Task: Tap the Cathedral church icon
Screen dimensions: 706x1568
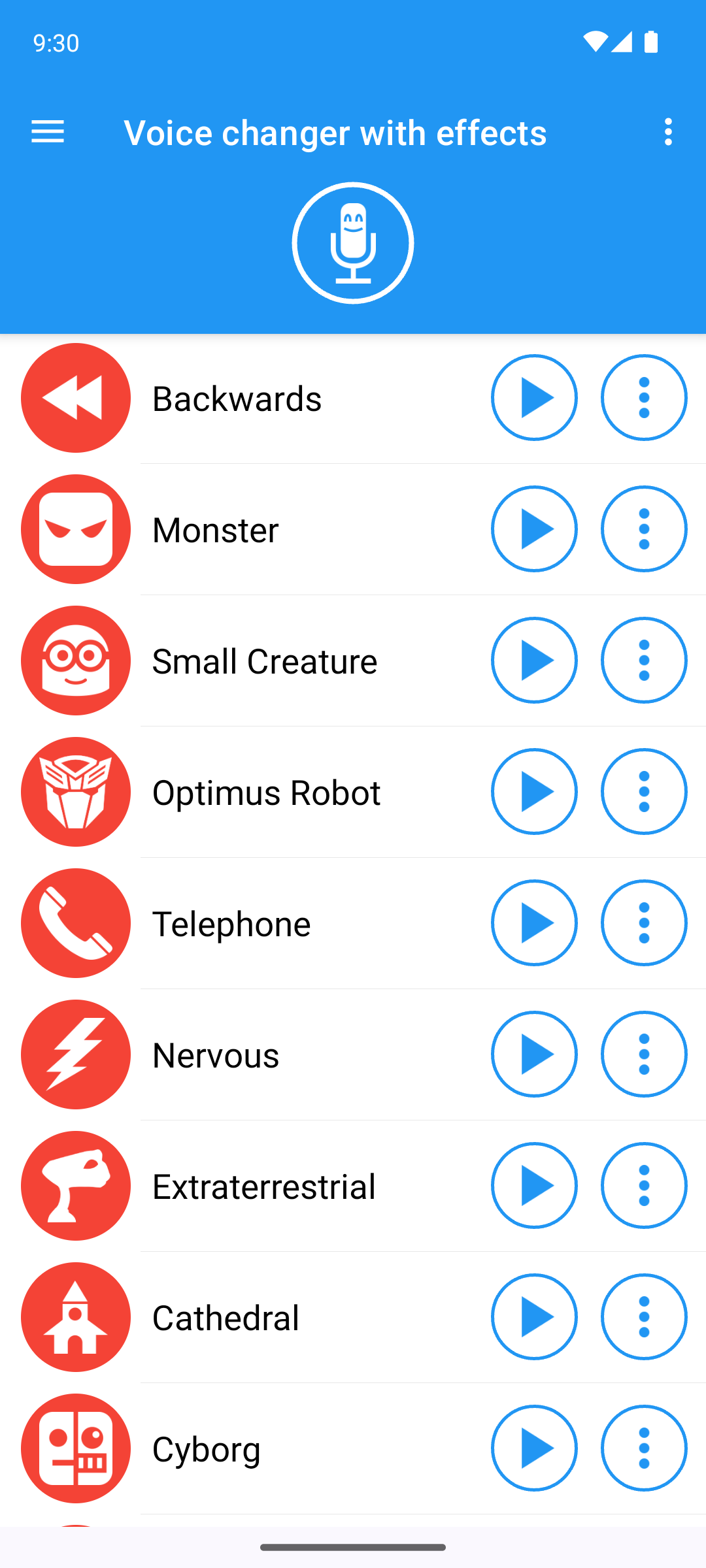Action: [76, 1317]
